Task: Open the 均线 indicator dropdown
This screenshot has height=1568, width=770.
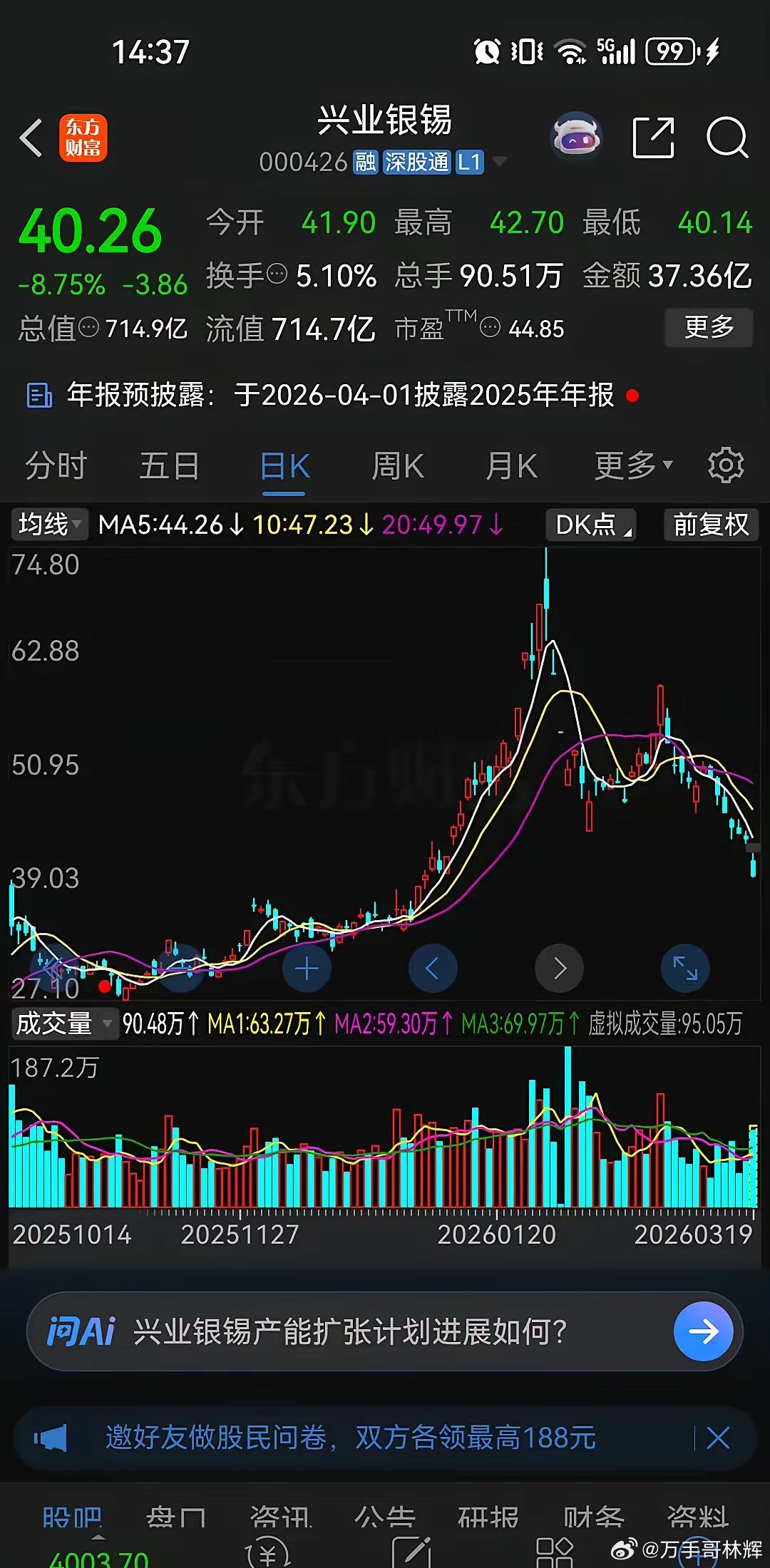Action: tap(48, 525)
